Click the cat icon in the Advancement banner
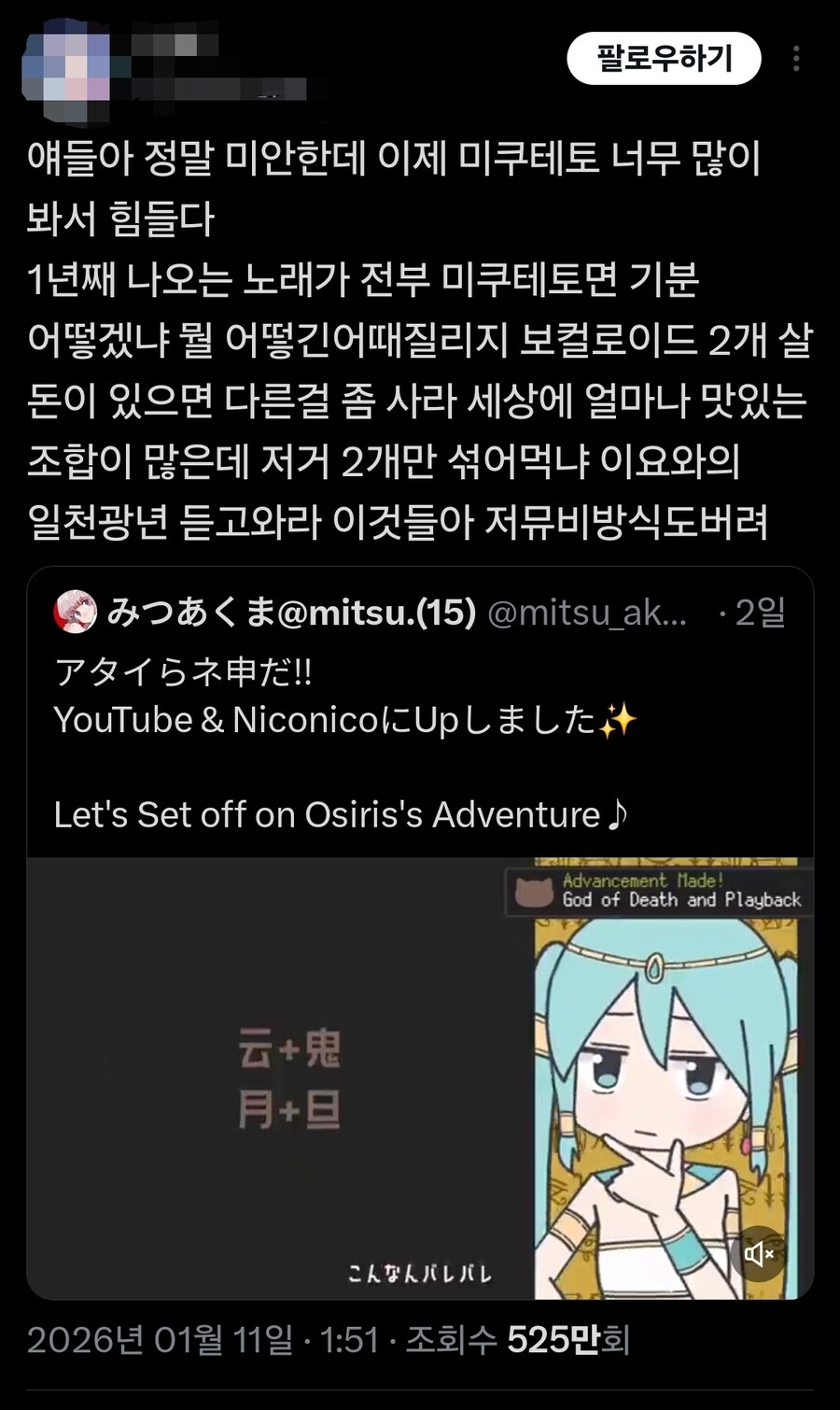840x1410 pixels. 530,893
